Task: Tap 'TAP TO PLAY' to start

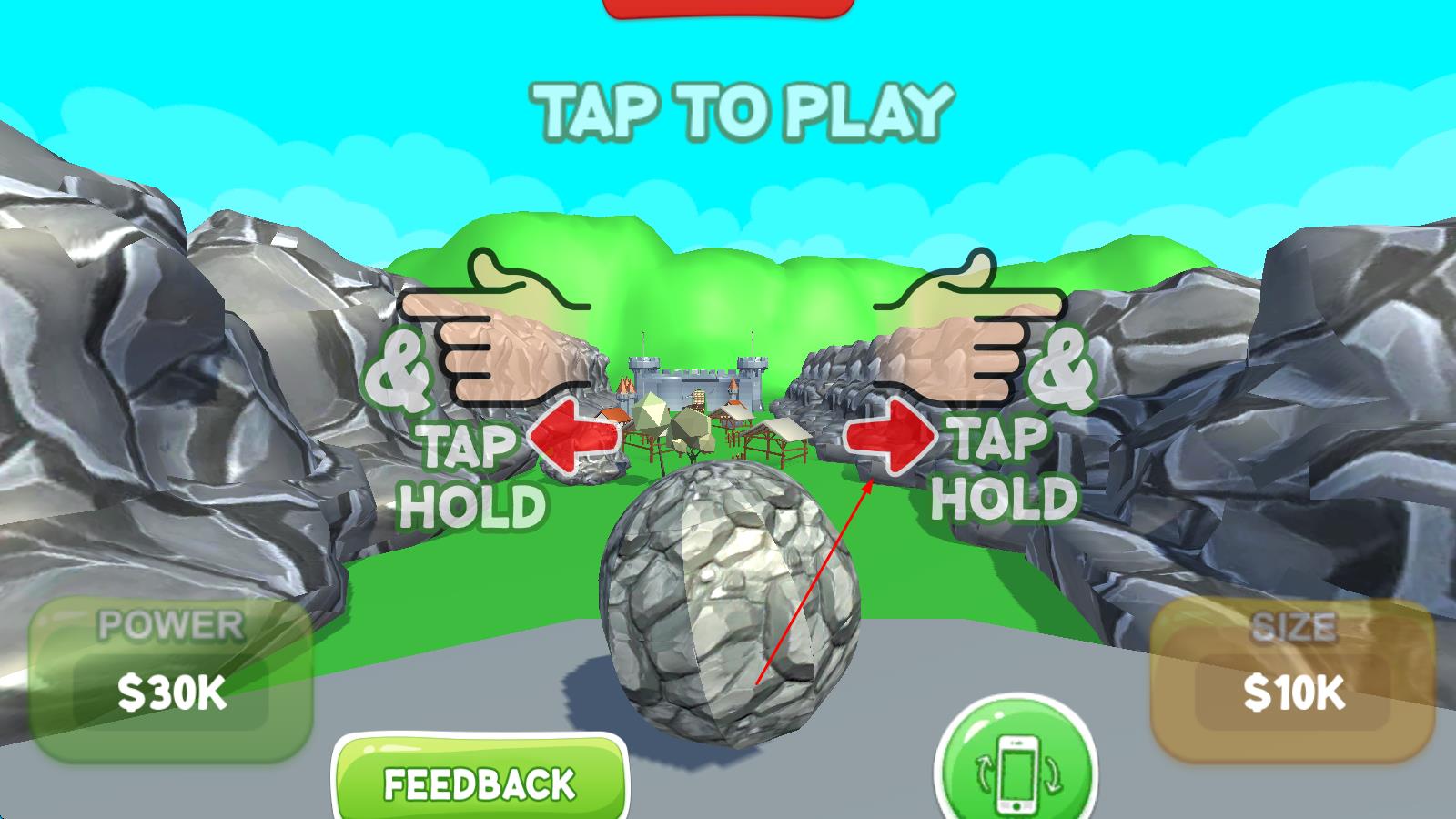Action: 743,113
